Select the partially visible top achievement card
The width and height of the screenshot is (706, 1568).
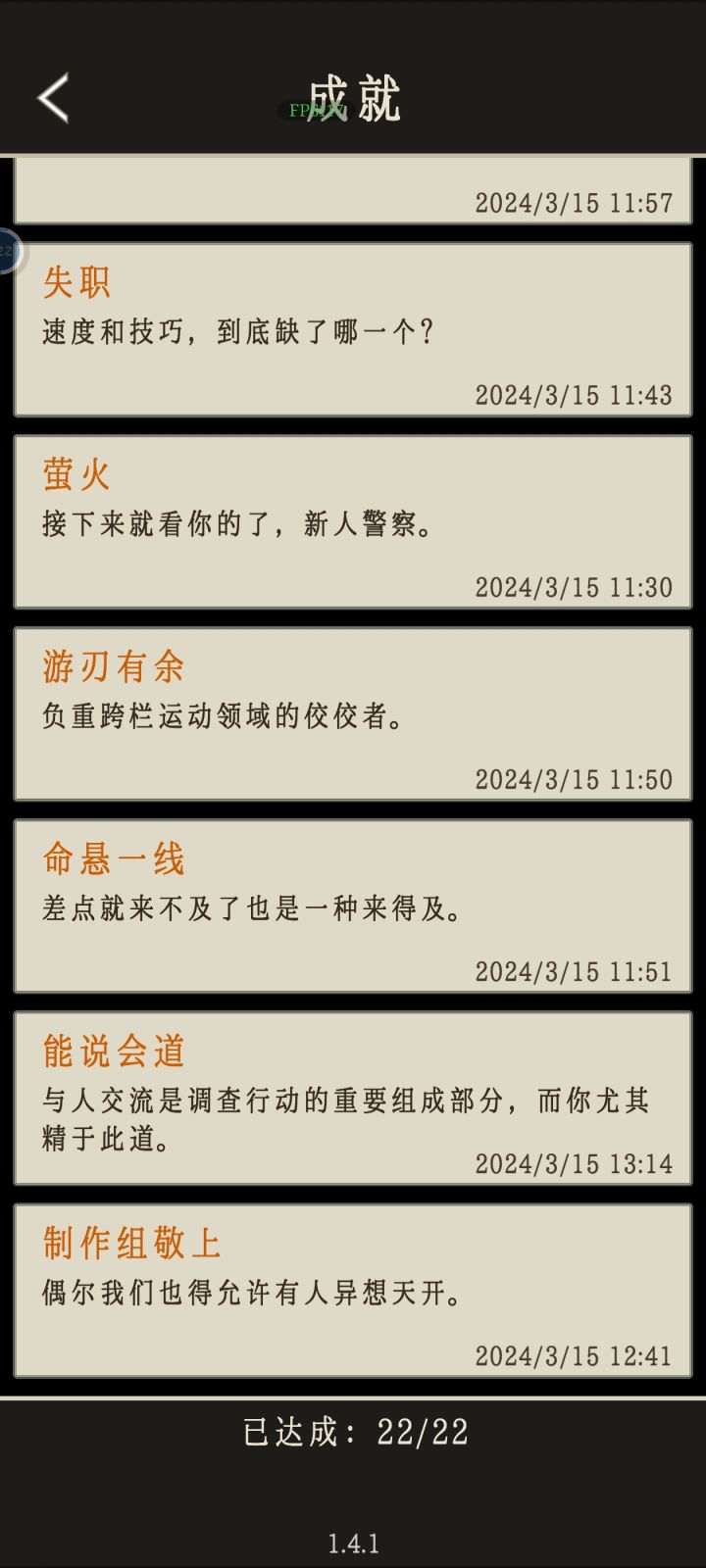point(353,191)
